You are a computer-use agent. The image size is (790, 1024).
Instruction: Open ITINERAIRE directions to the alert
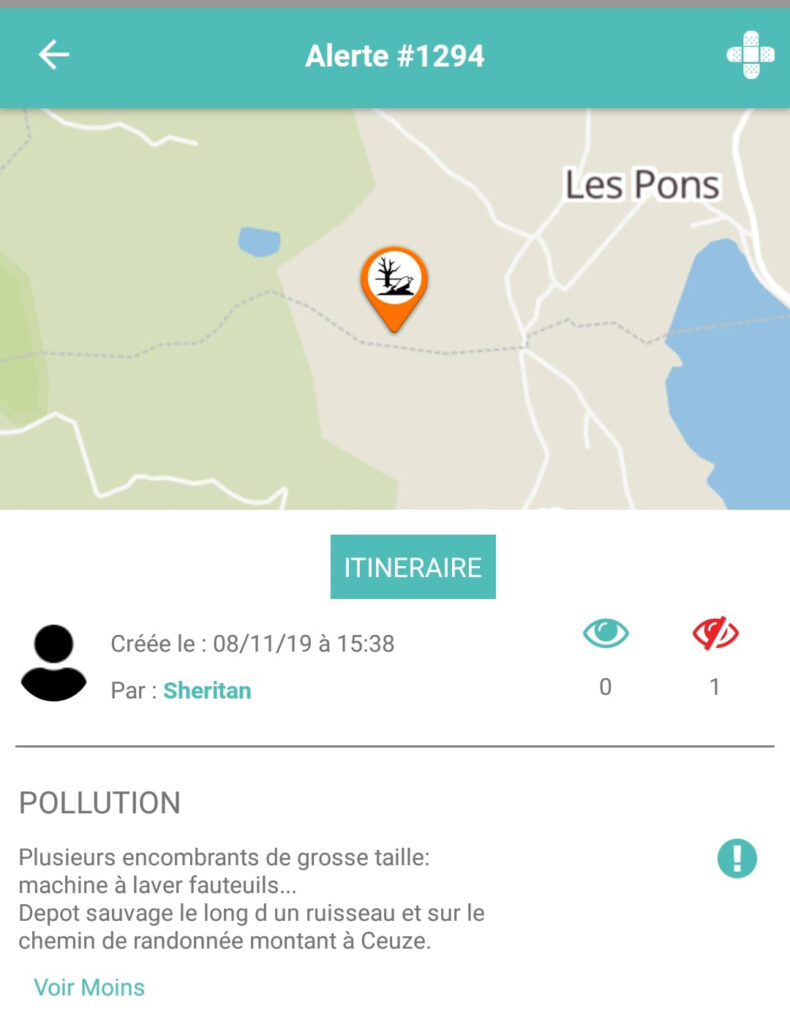click(x=413, y=567)
